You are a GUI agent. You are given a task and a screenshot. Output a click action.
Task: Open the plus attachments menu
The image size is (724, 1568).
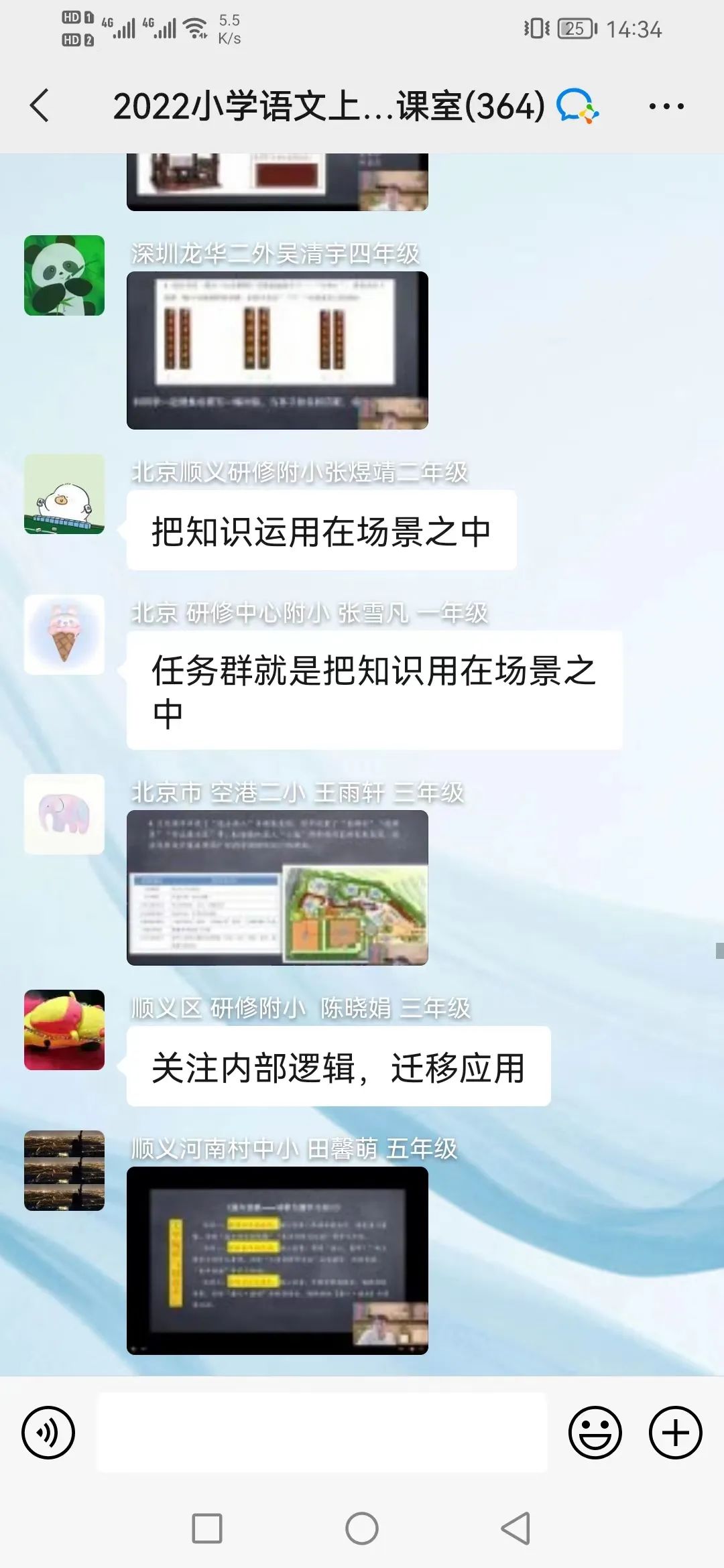point(675,1433)
